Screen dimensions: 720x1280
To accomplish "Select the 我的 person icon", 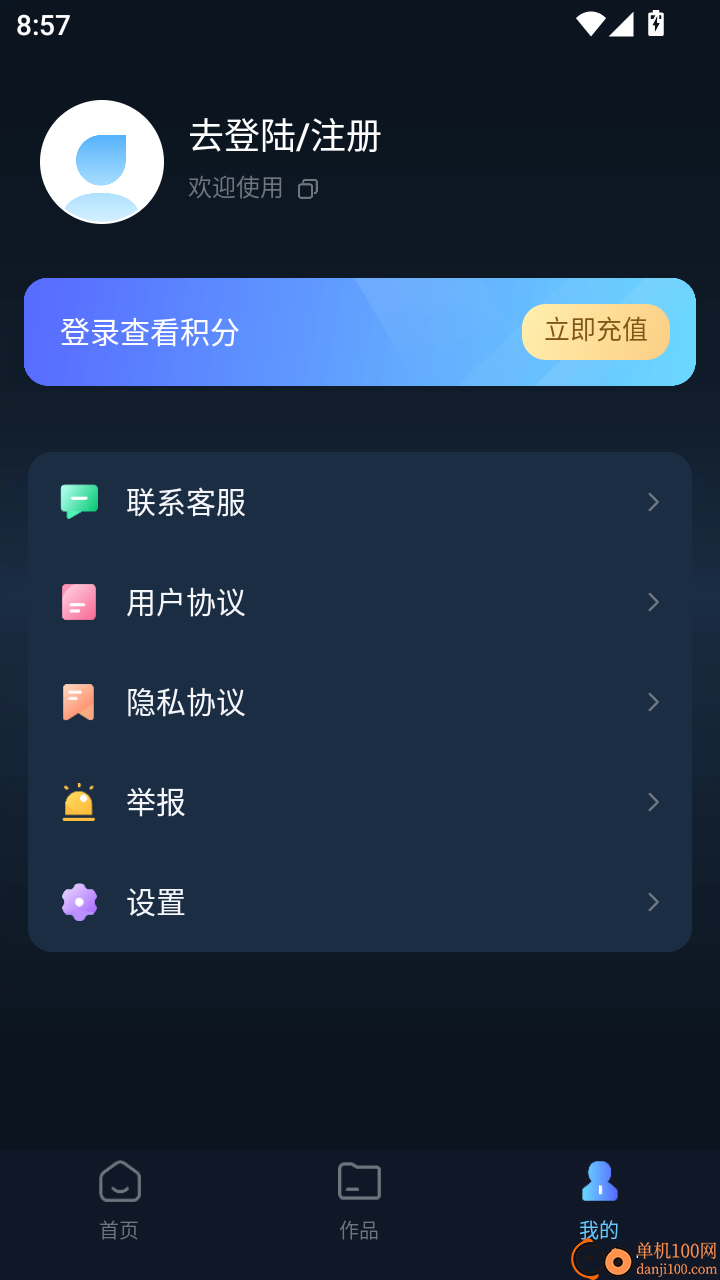I will (x=599, y=1181).
